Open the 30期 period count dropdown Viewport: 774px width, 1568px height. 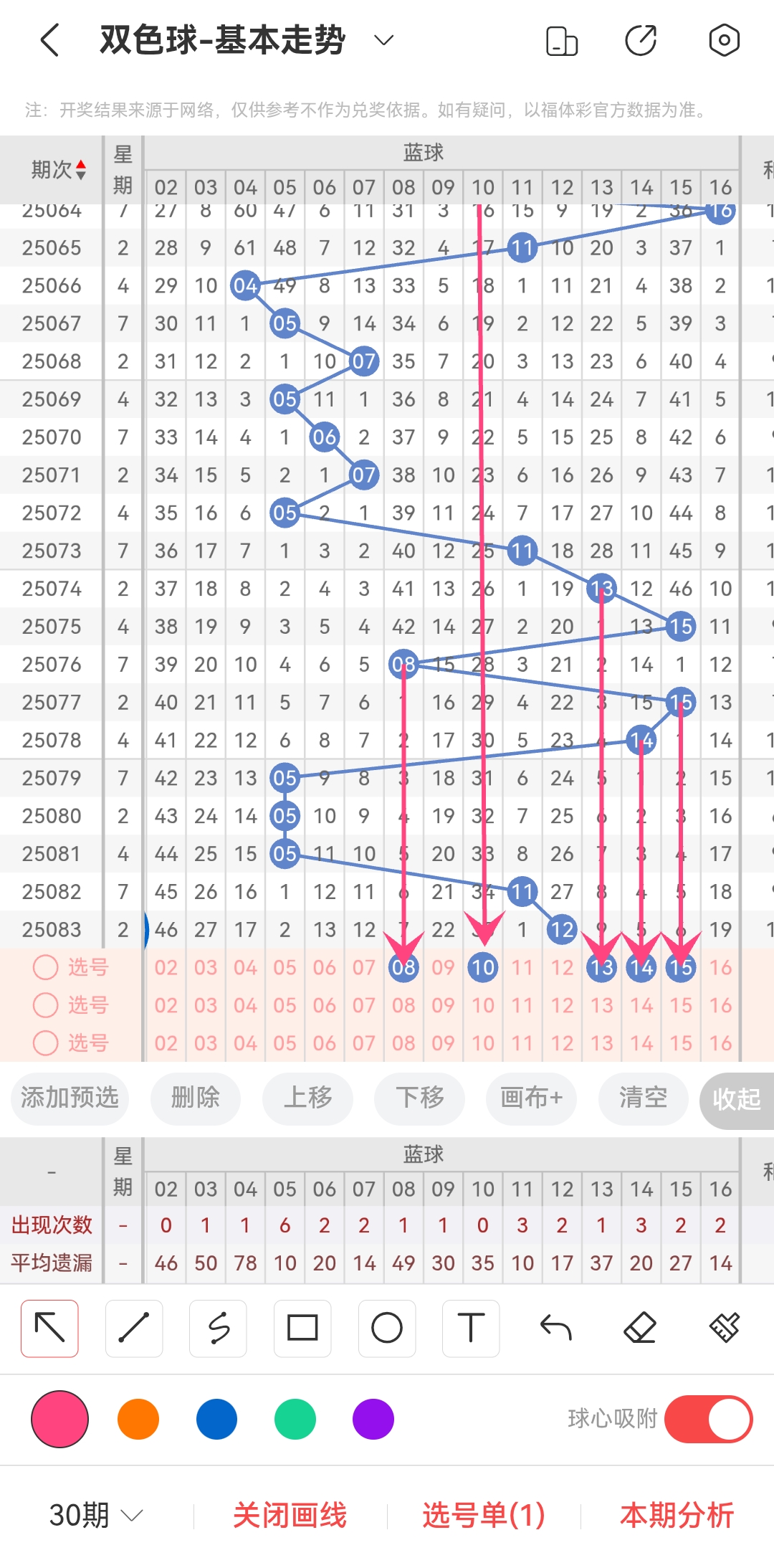96,1516
